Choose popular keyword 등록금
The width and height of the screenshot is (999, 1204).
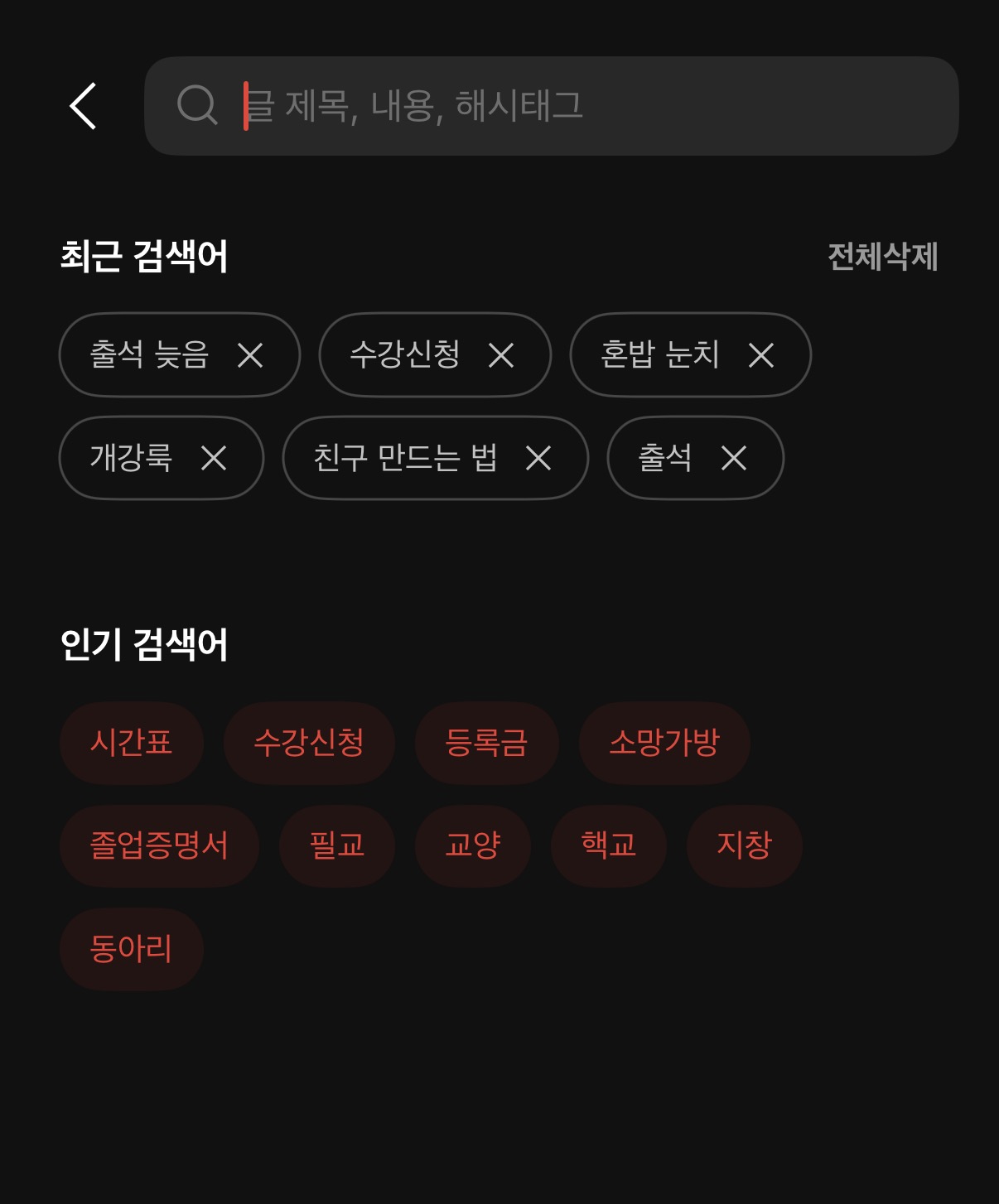click(x=486, y=743)
